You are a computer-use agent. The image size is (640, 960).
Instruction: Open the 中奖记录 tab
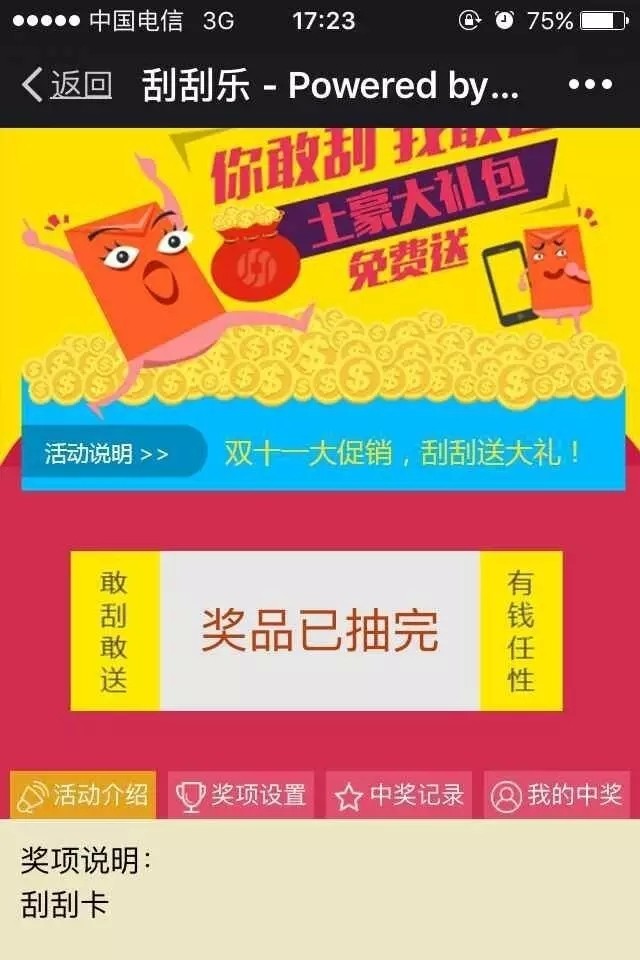click(x=400, y=796)
